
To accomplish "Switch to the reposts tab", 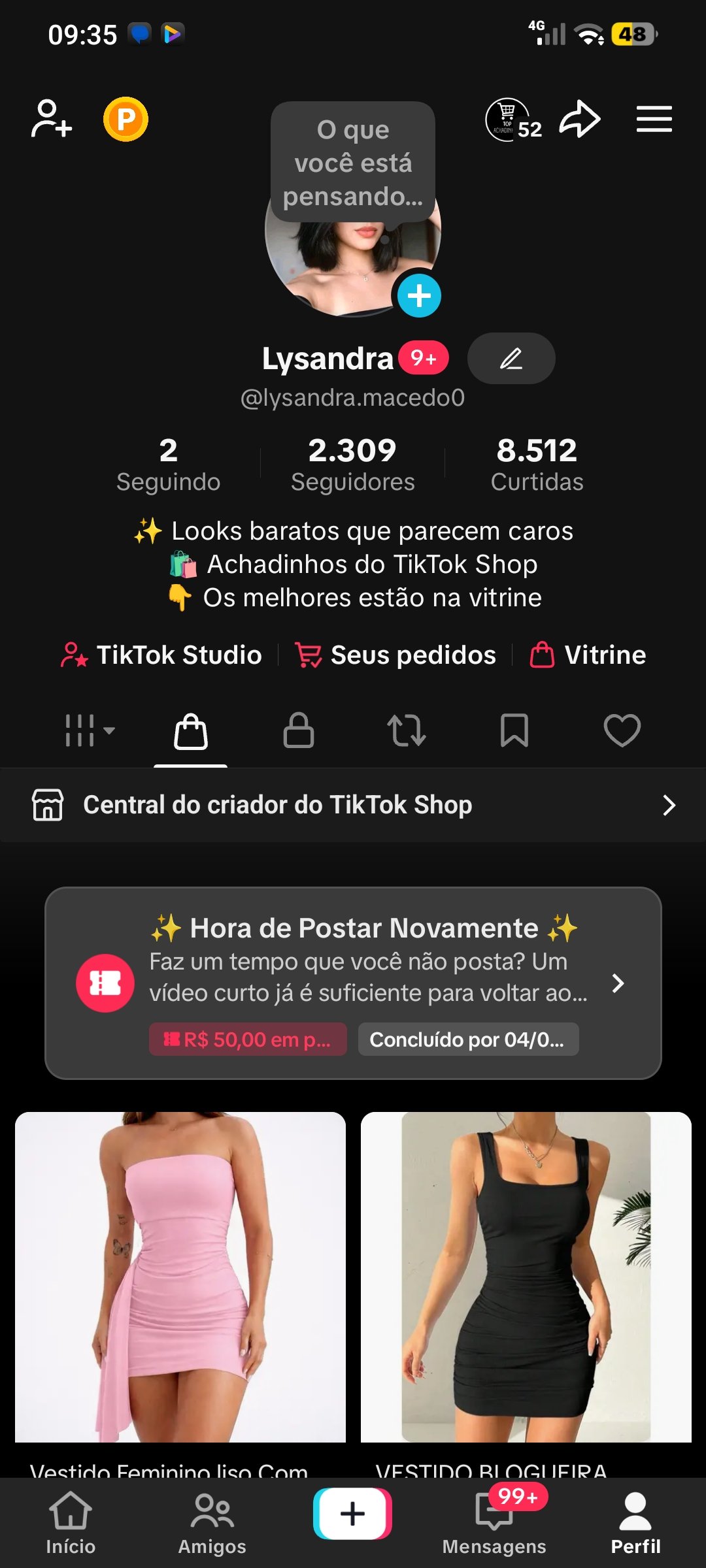I will point(406,730).
